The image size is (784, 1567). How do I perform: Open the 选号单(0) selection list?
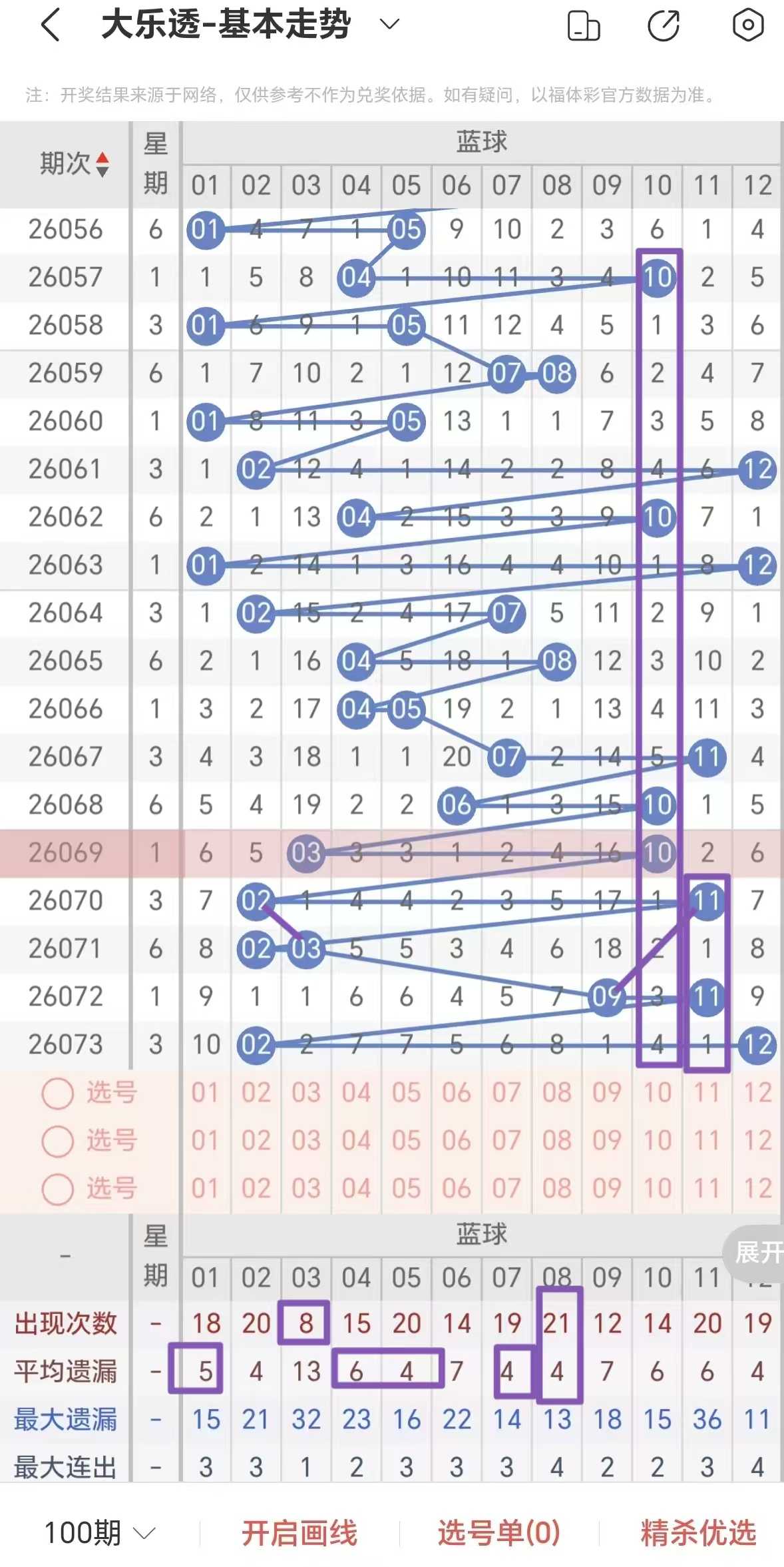click(x=498, y=1533)
